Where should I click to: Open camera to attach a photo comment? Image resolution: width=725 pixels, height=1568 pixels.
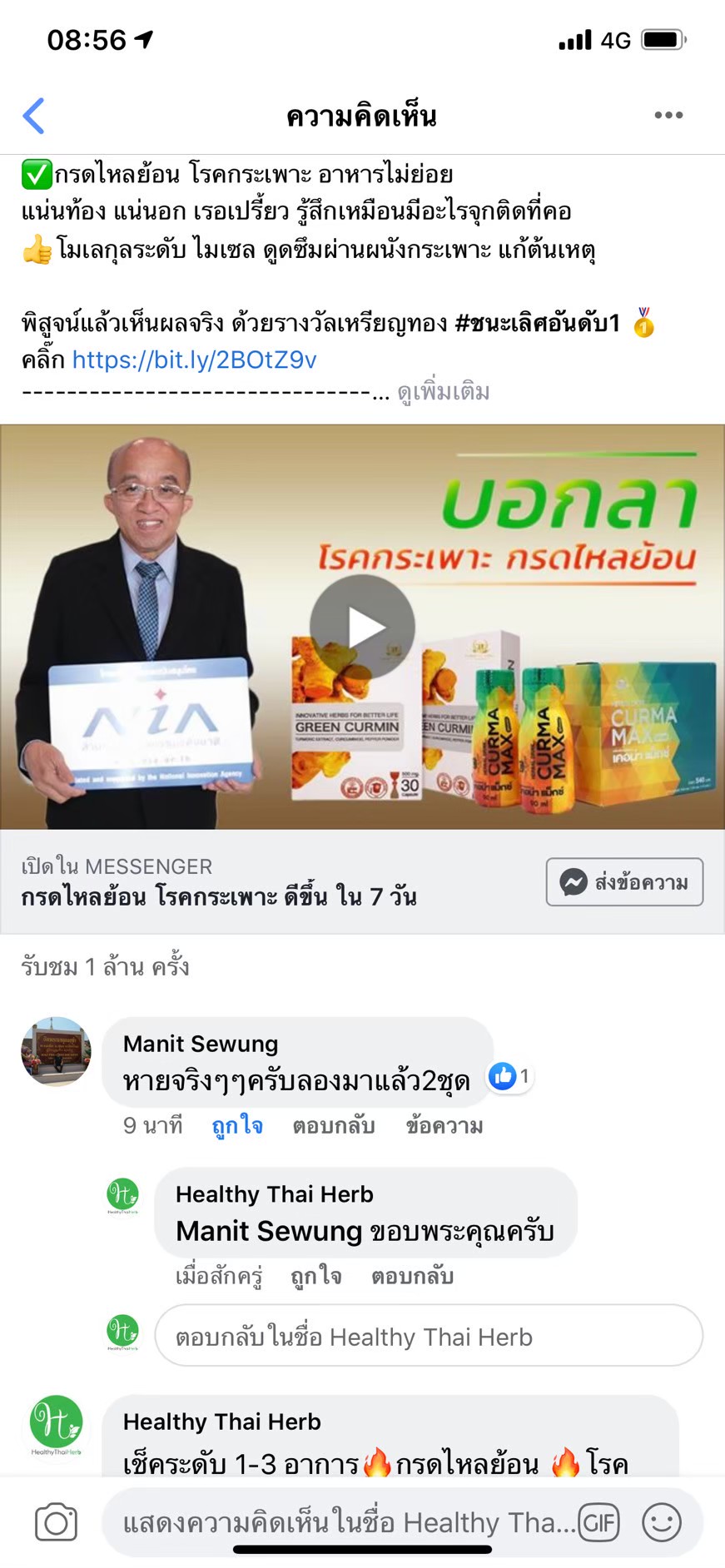tap(56, 1523)
